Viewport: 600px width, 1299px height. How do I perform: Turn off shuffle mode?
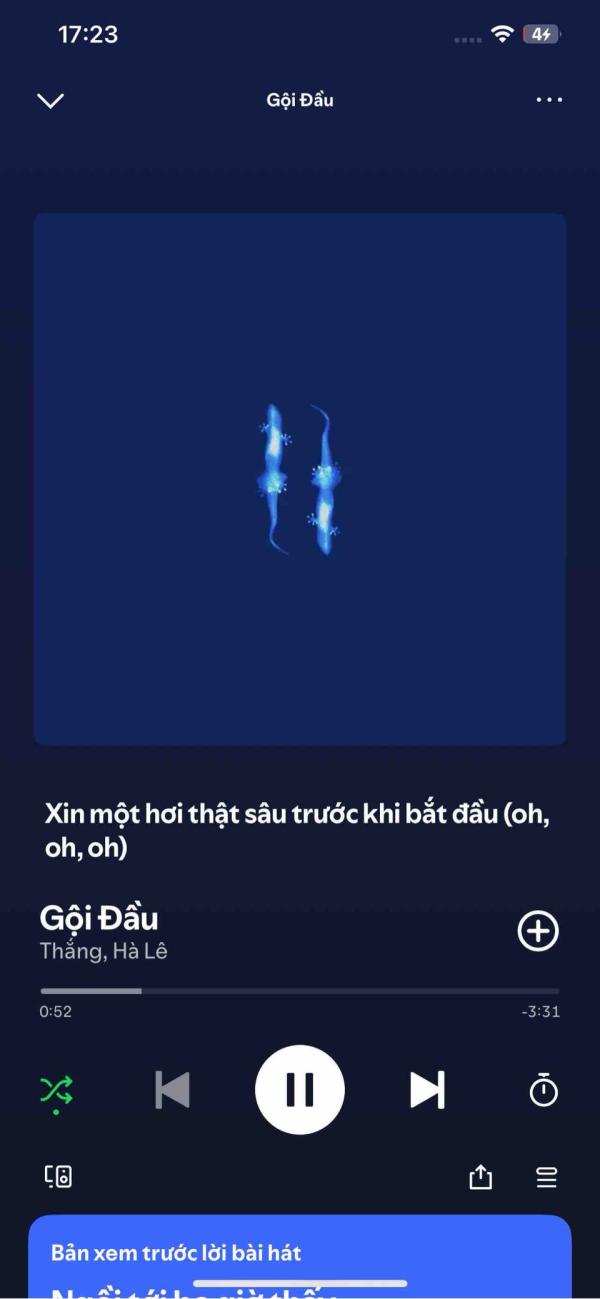pyautogui.click(x=56, y=1090)
